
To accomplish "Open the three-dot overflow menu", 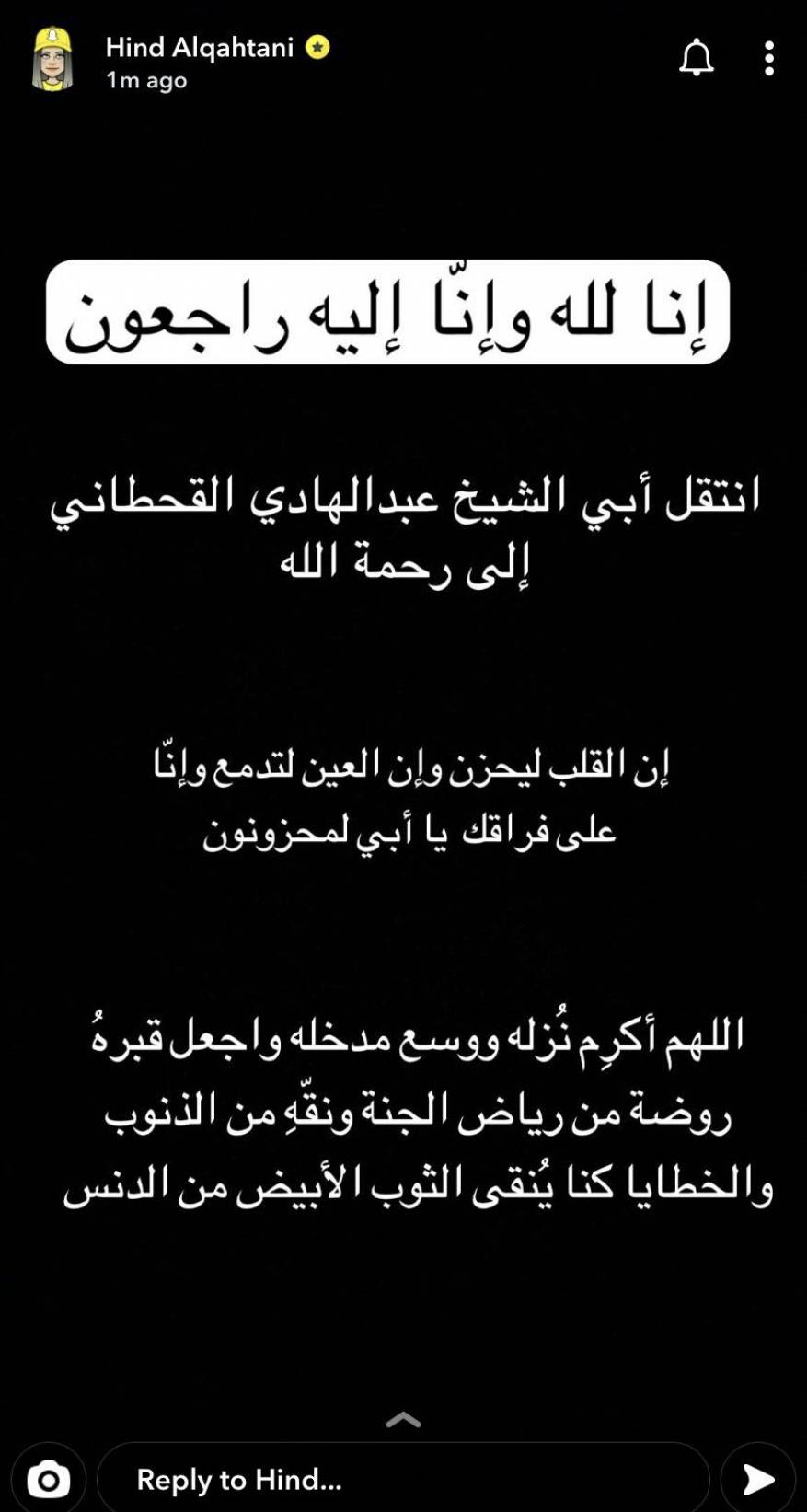I will pos(769,58).
